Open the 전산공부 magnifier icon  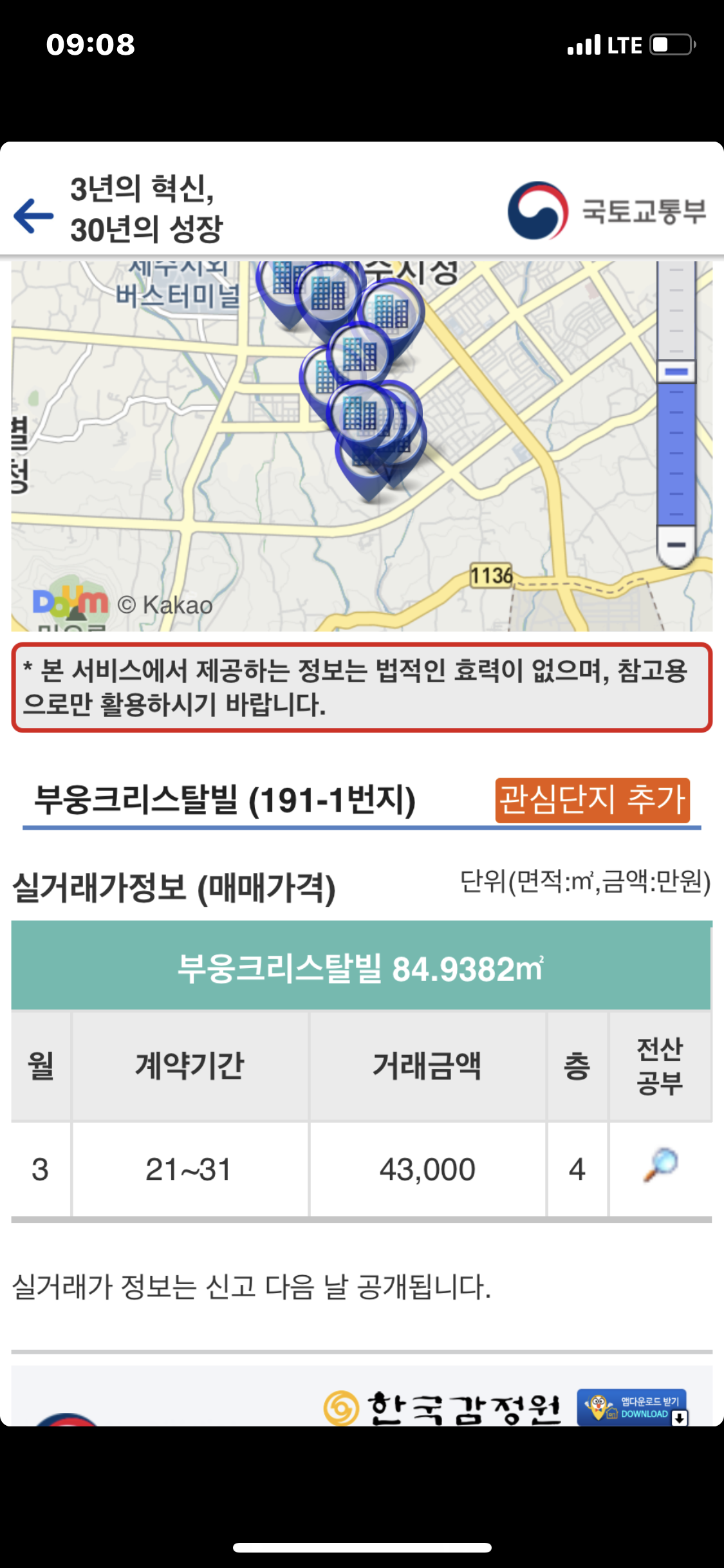coord(660,1165)
